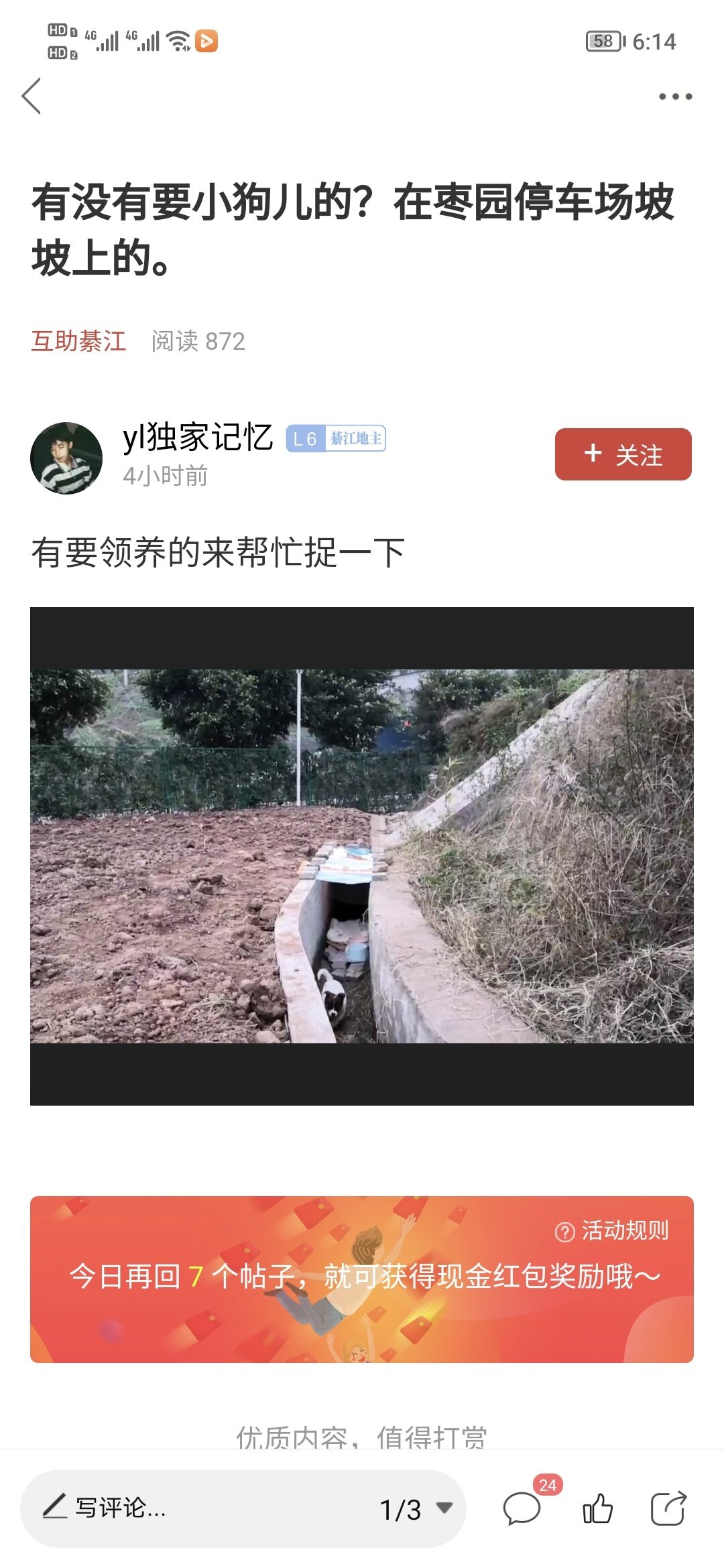Go back using the top-left arrow
724x1568 pixels.
(x=32, y=96)
